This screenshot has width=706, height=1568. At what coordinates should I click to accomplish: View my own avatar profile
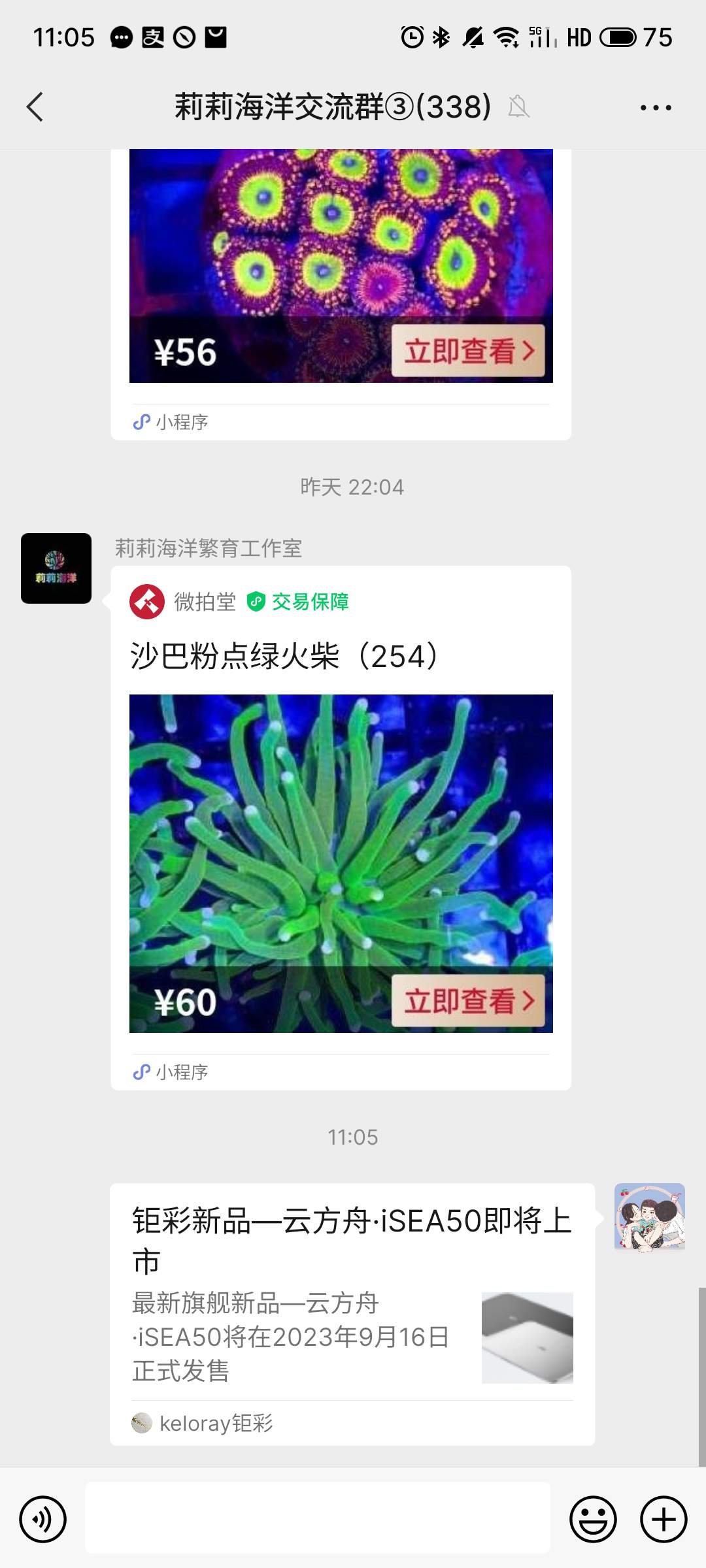[x=649, y=1217]
